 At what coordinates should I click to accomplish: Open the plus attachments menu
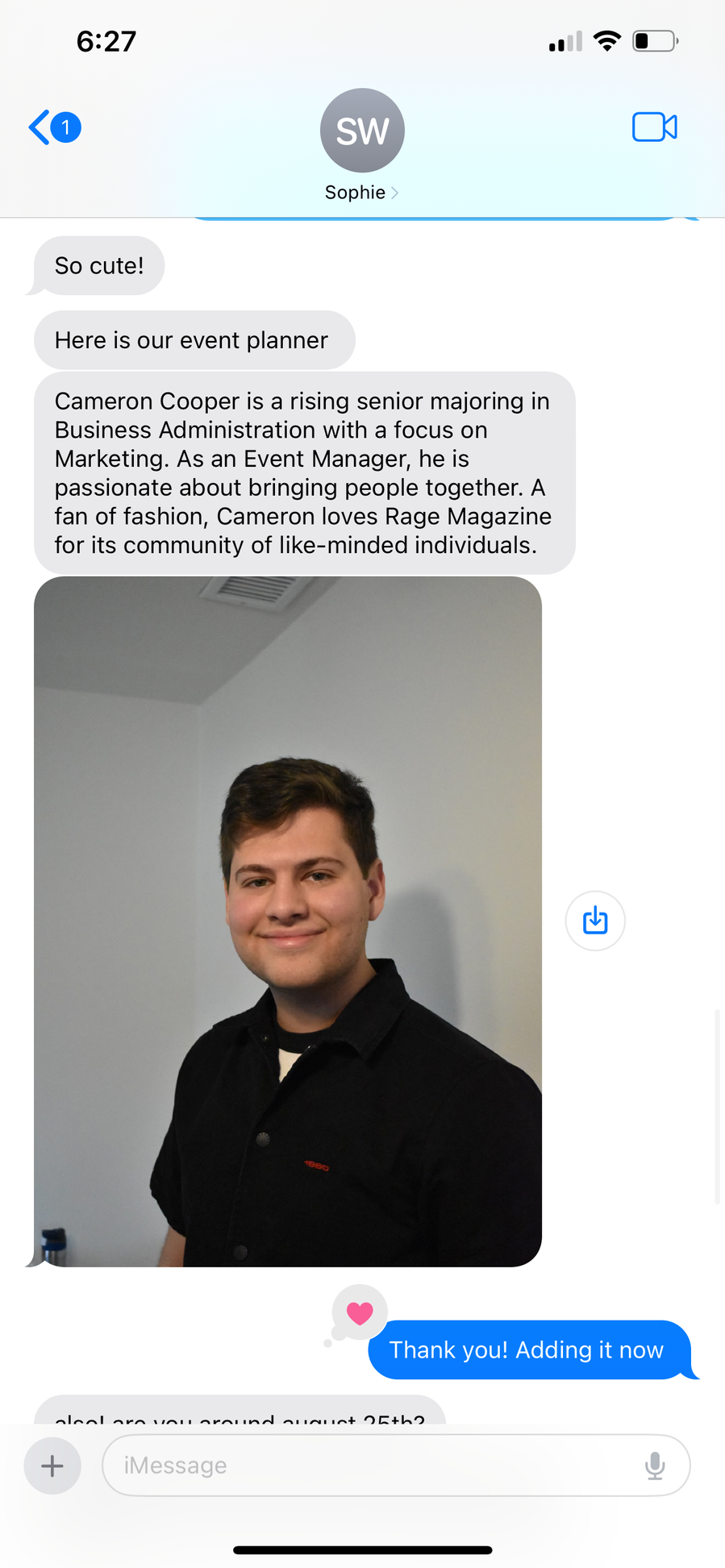tap(52, 1465)
